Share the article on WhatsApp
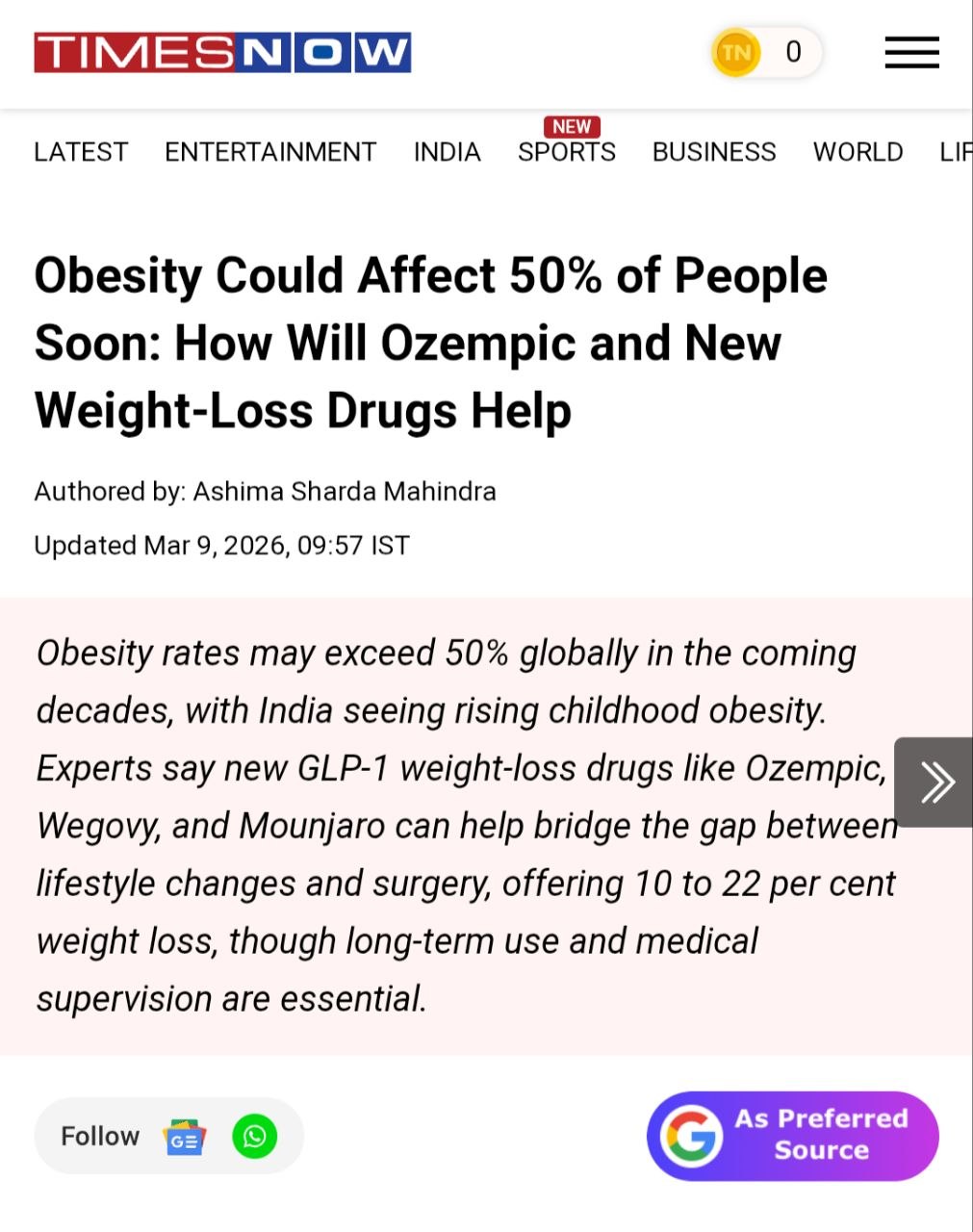 tap(253, 1137)
